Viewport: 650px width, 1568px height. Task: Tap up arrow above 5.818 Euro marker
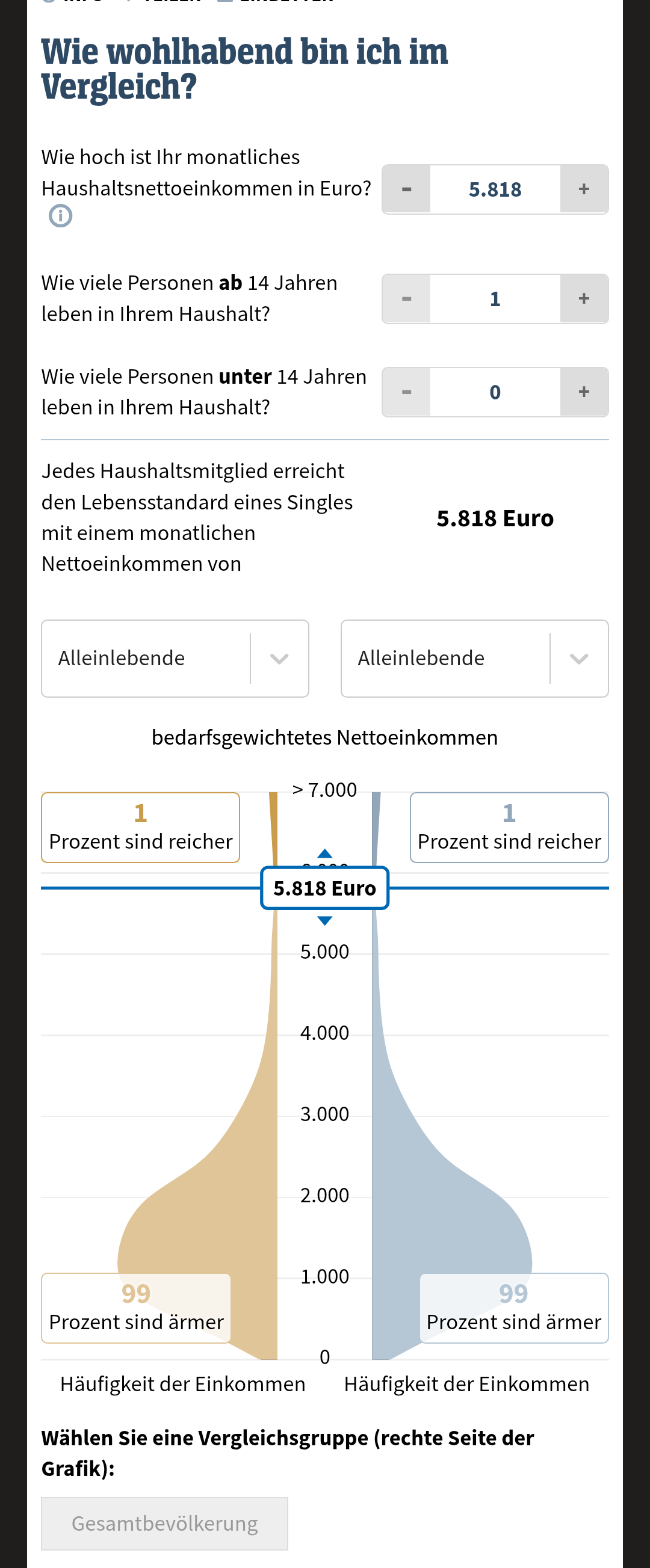(x=324, y=853)
